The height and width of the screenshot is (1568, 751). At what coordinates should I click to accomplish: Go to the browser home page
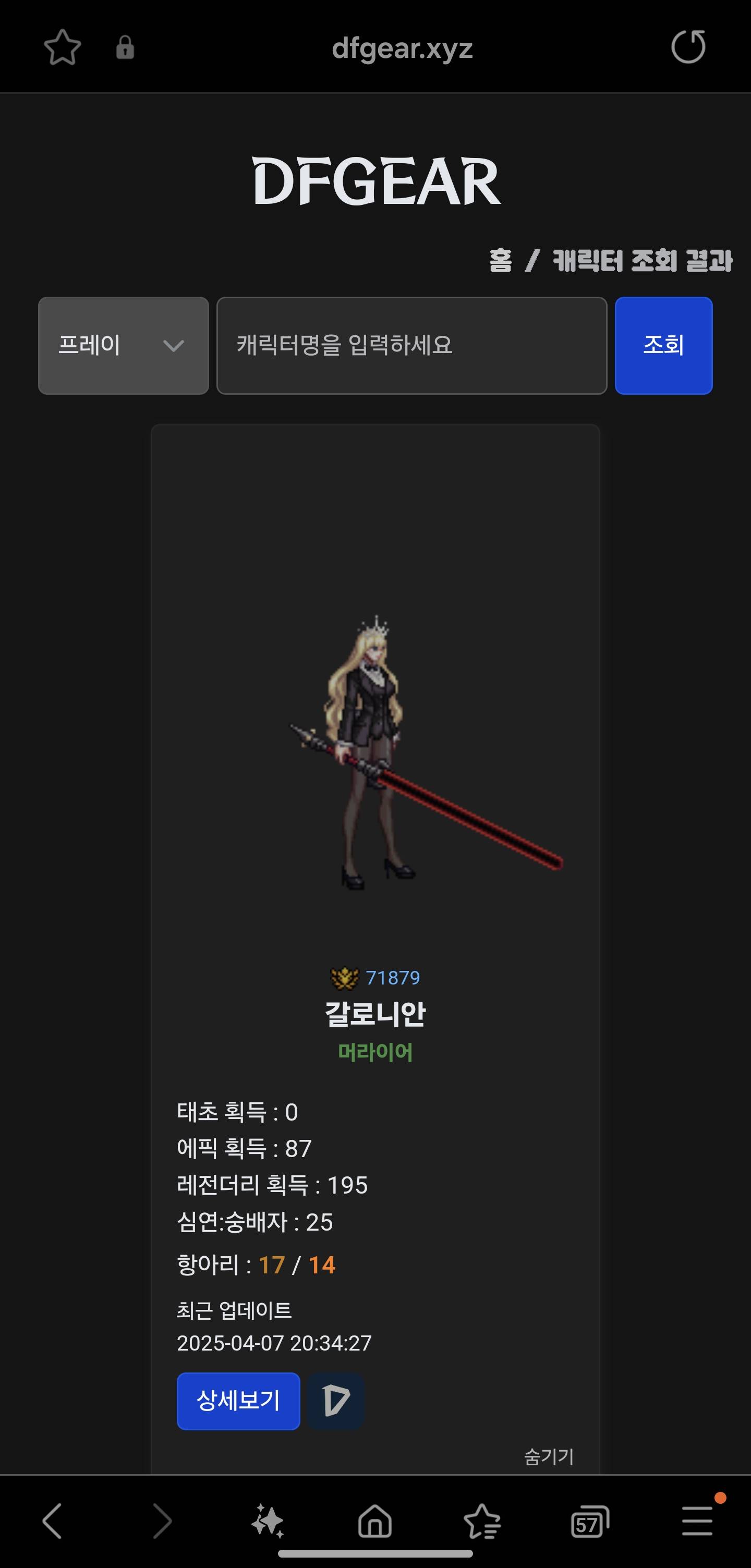pyautogui.click(x=375, y=1520)
